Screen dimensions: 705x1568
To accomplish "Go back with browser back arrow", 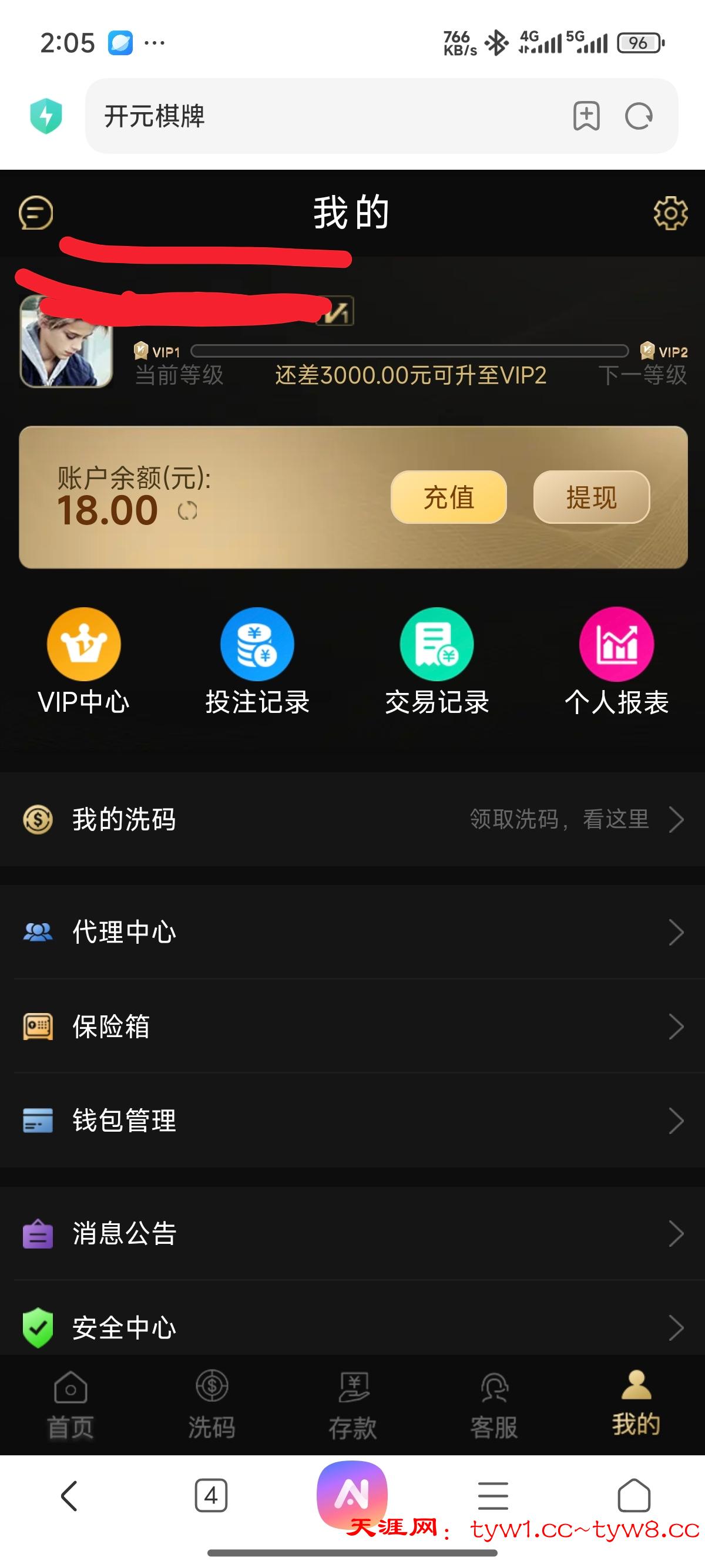I will pyautogui.click(x=69, y=1496).
